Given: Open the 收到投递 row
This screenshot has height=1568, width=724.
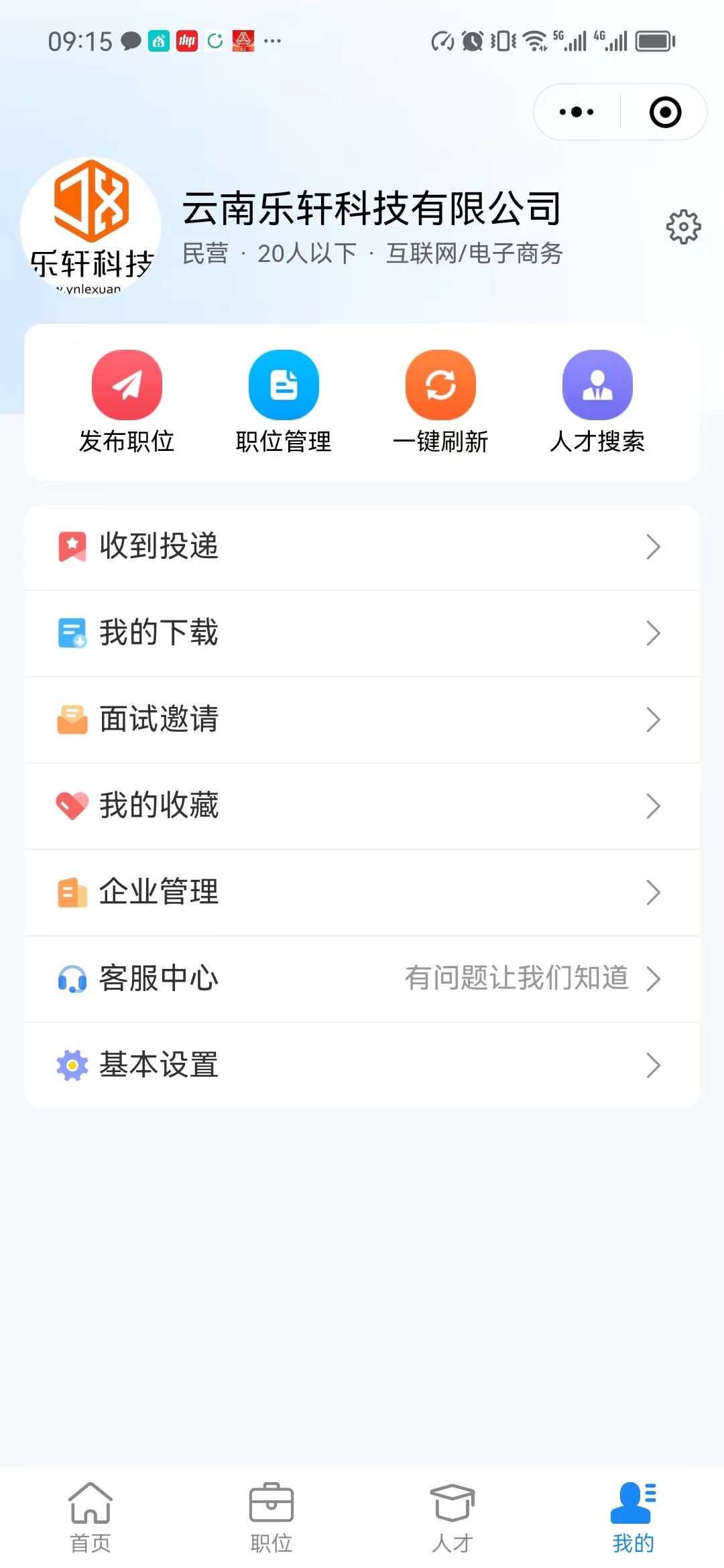Looking at the screenshot, I should pyautogui.click(x=362, y=547).
